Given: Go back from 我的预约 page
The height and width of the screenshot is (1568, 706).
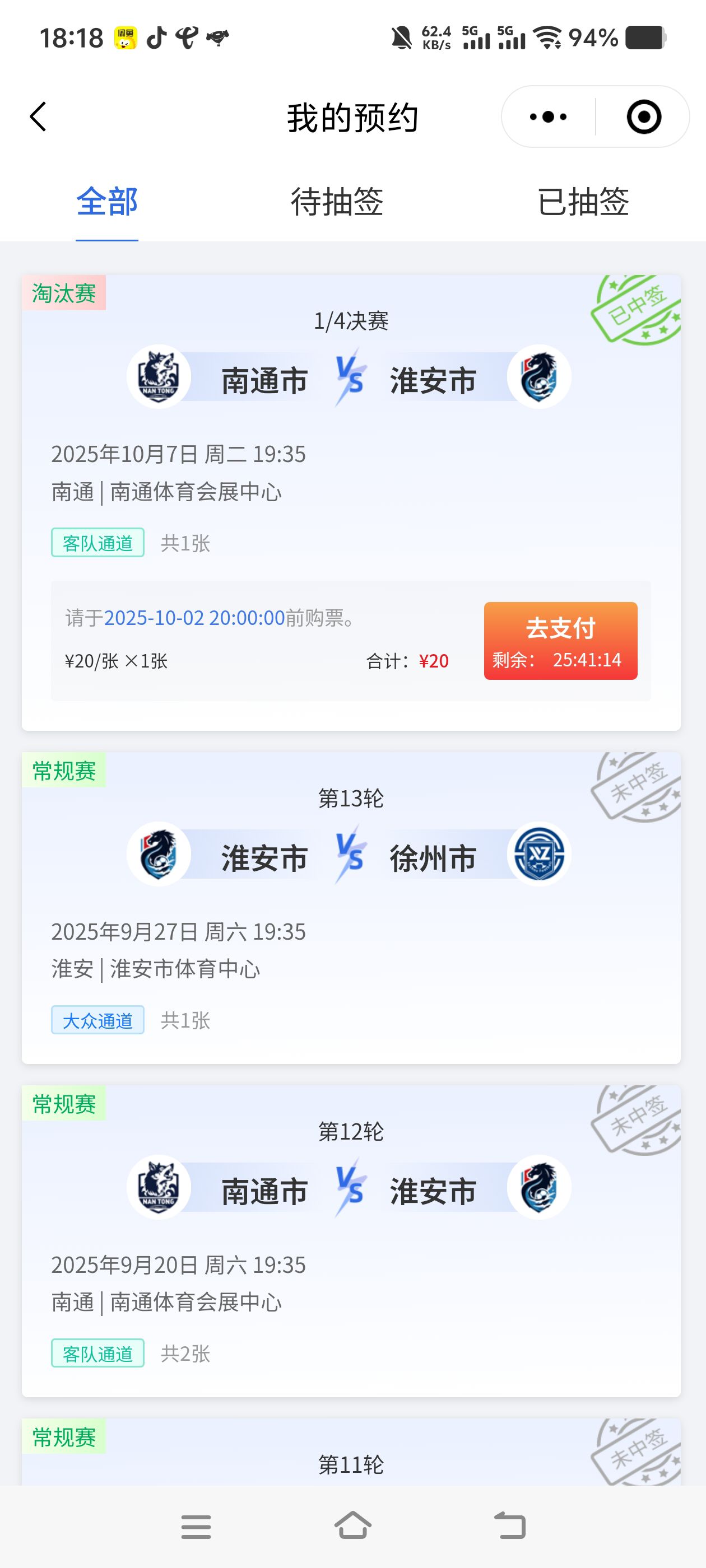Looking at the screenshot, I should click(x=38, y=116).
